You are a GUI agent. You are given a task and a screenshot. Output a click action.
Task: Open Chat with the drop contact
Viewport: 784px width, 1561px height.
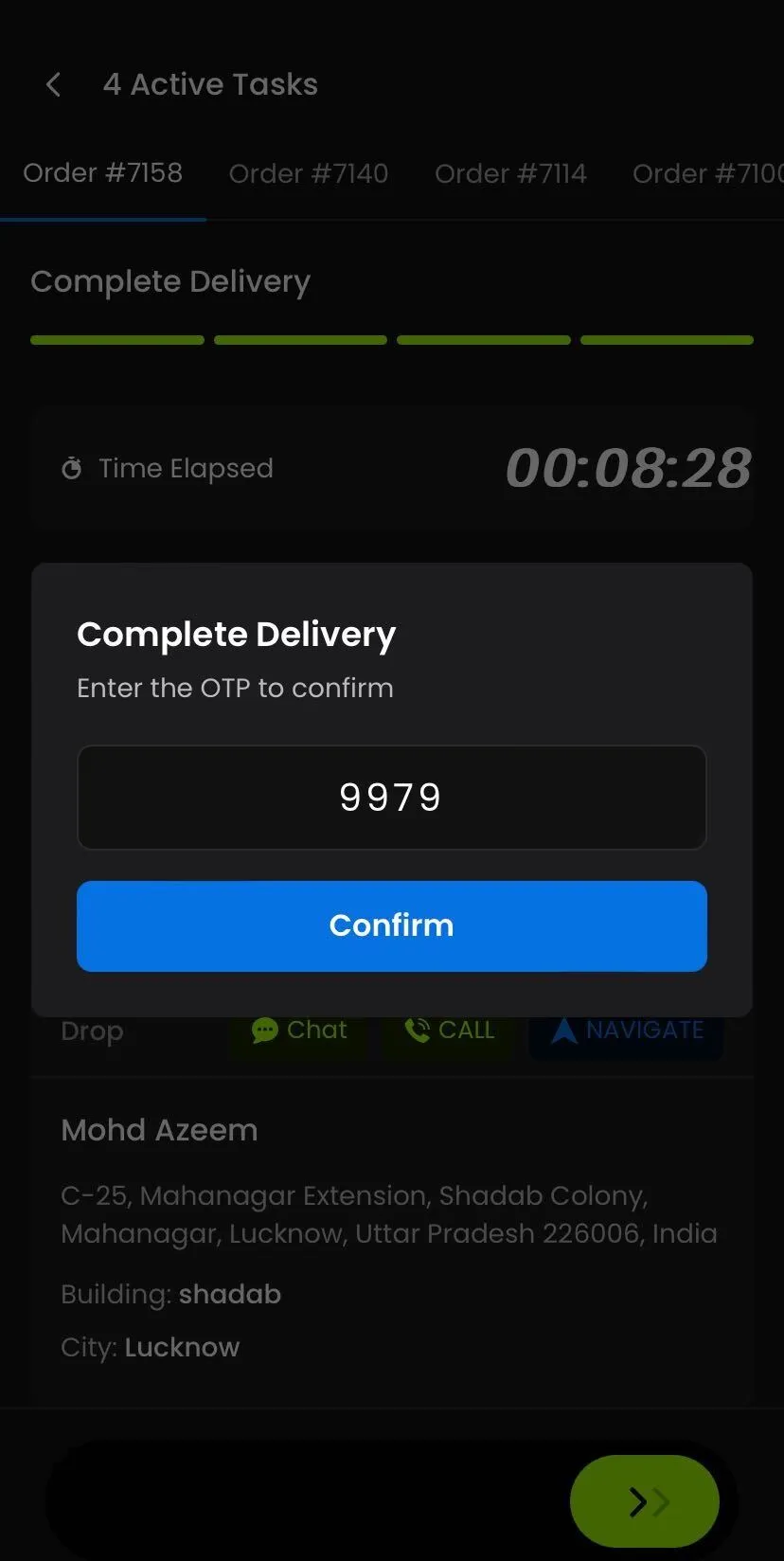tap(299, 1030)
